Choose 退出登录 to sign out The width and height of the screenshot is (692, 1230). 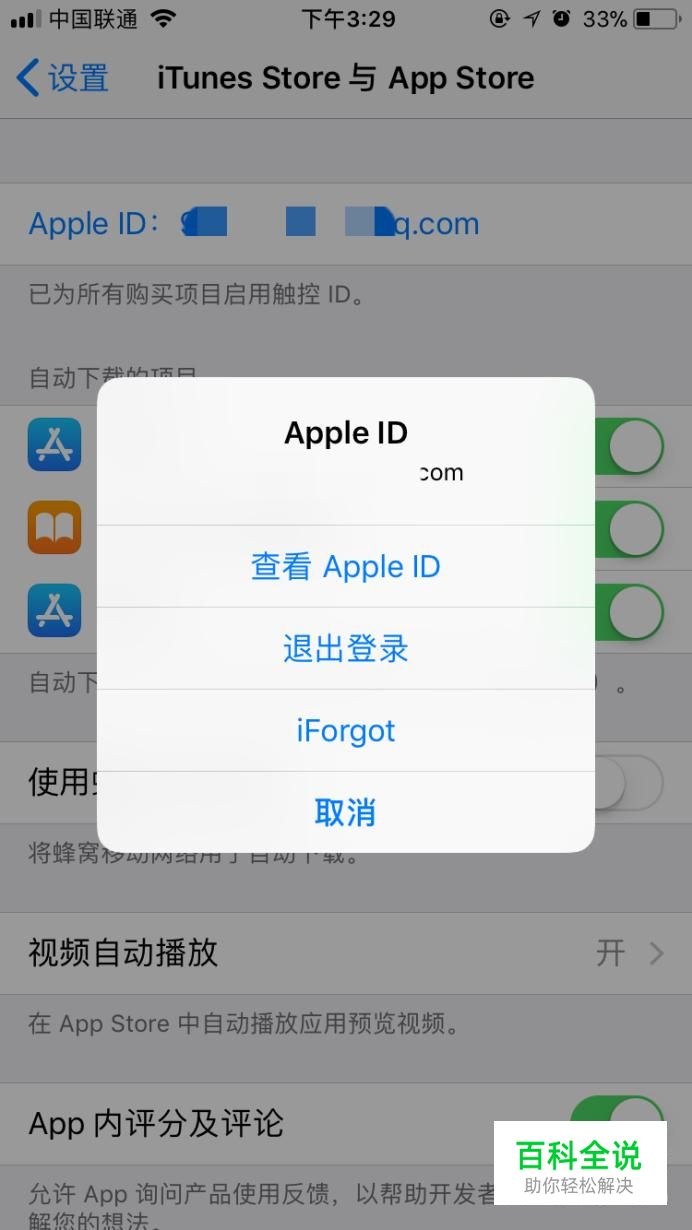coord(345,649)
